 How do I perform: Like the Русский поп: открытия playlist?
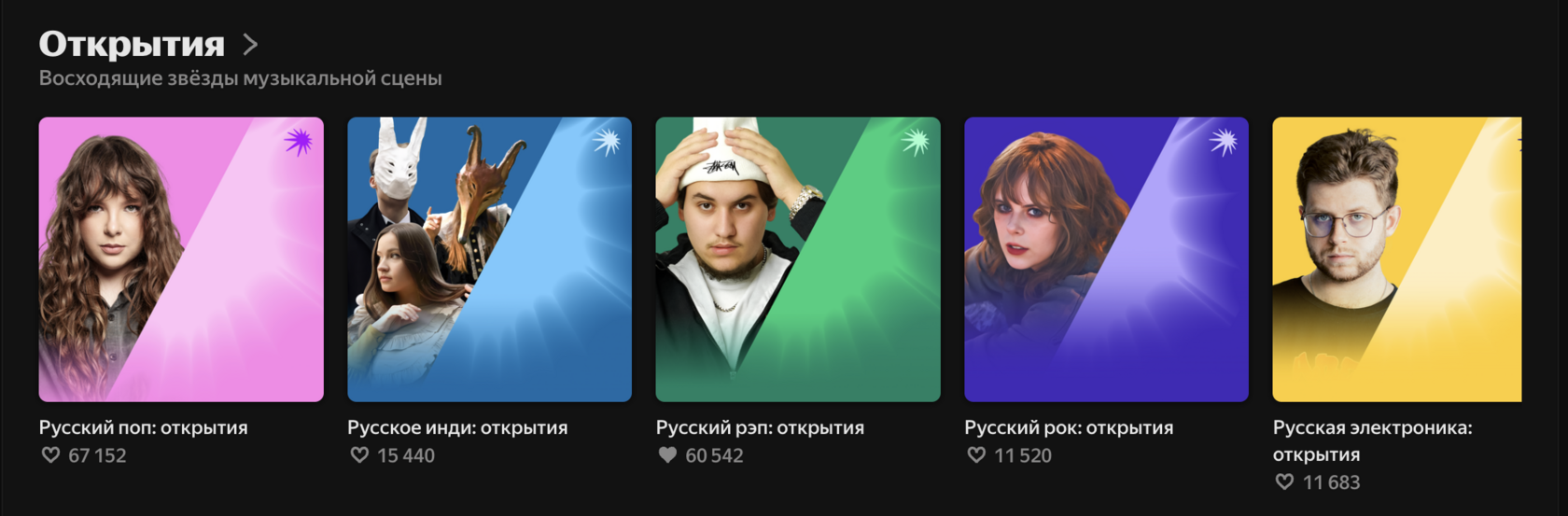coord(51,455)
